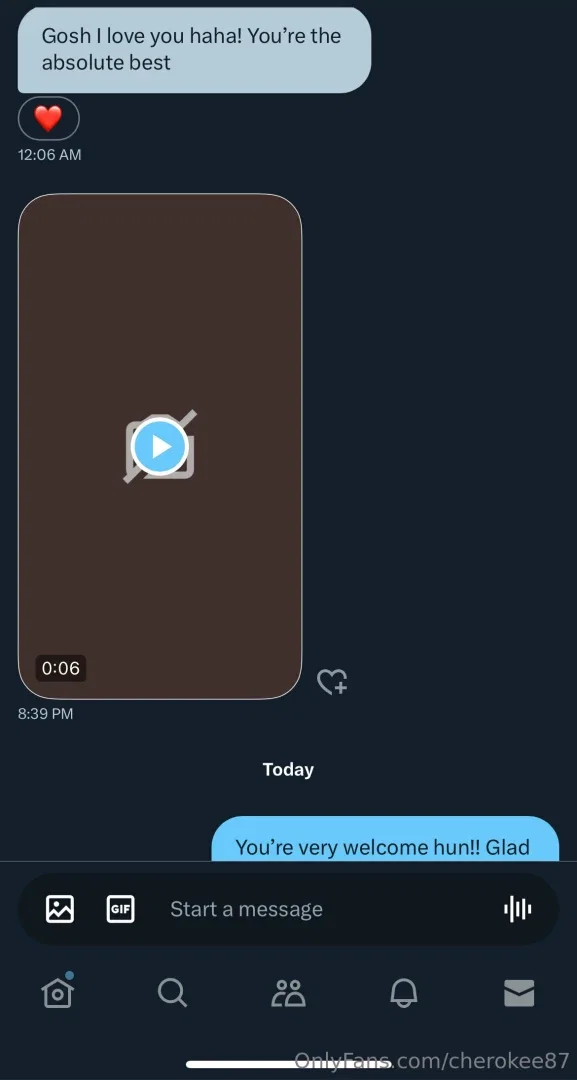The width and height of the screenshot is (577, 1080).
Task: Focus the Start a message field
Action: pyautogui.click(x=324, y=909)
